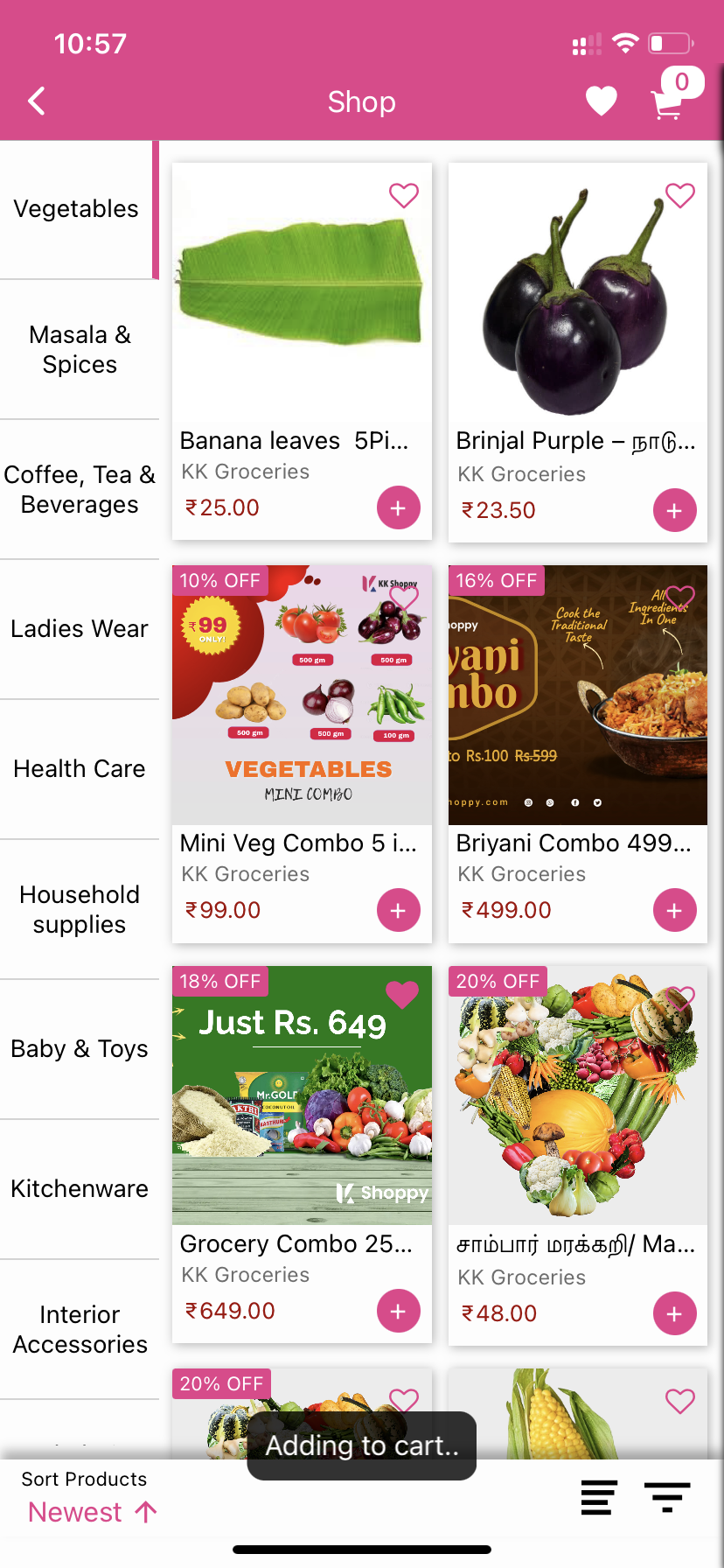724x1568 pixels.
Task: Add Brinjal Purple to cart
Action: (x=674, y=511)
